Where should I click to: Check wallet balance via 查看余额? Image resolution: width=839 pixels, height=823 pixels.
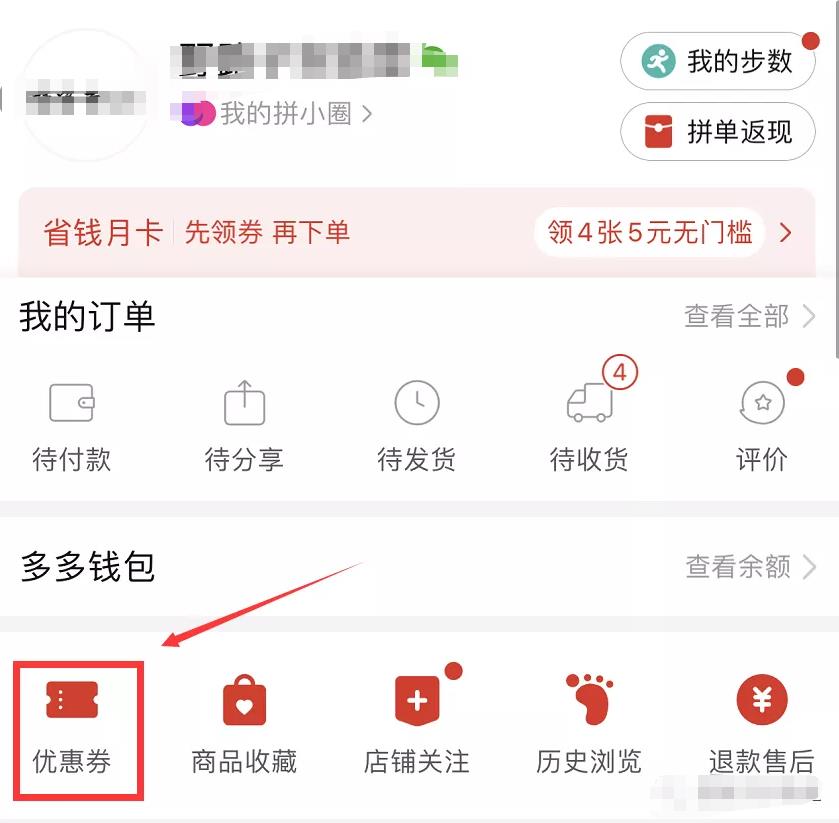pyautogui.click(x=750, y=567)
